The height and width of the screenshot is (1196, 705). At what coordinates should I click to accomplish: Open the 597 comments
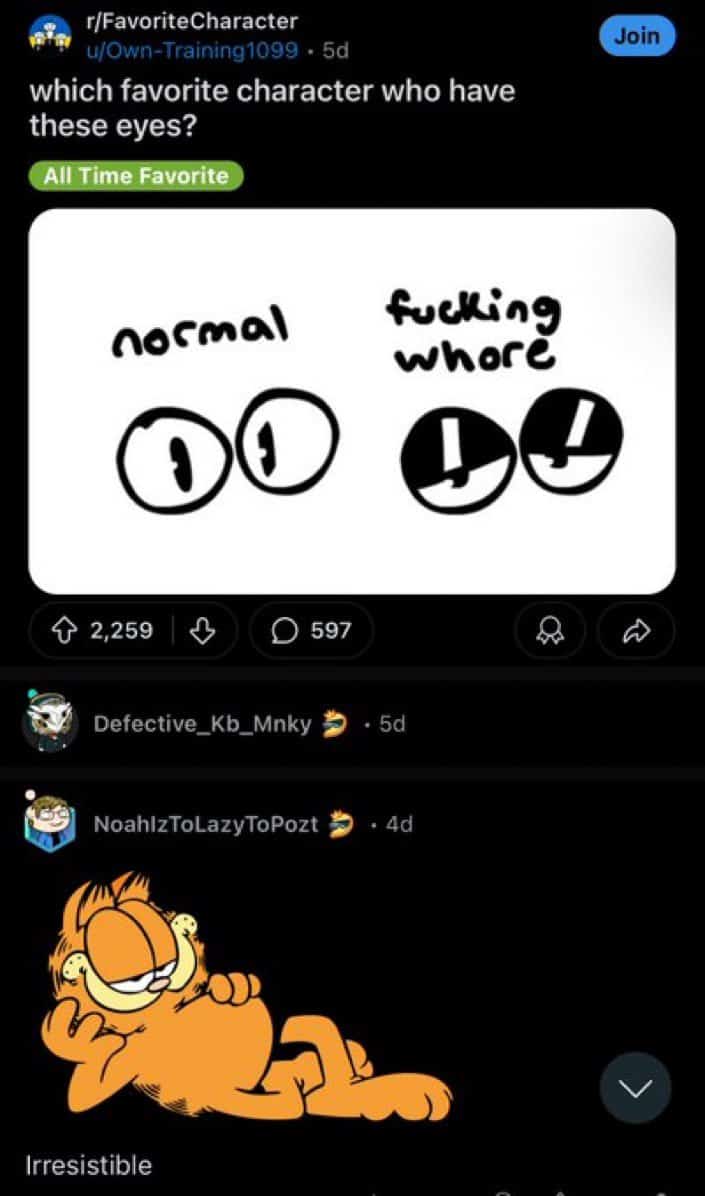point(311,630)
